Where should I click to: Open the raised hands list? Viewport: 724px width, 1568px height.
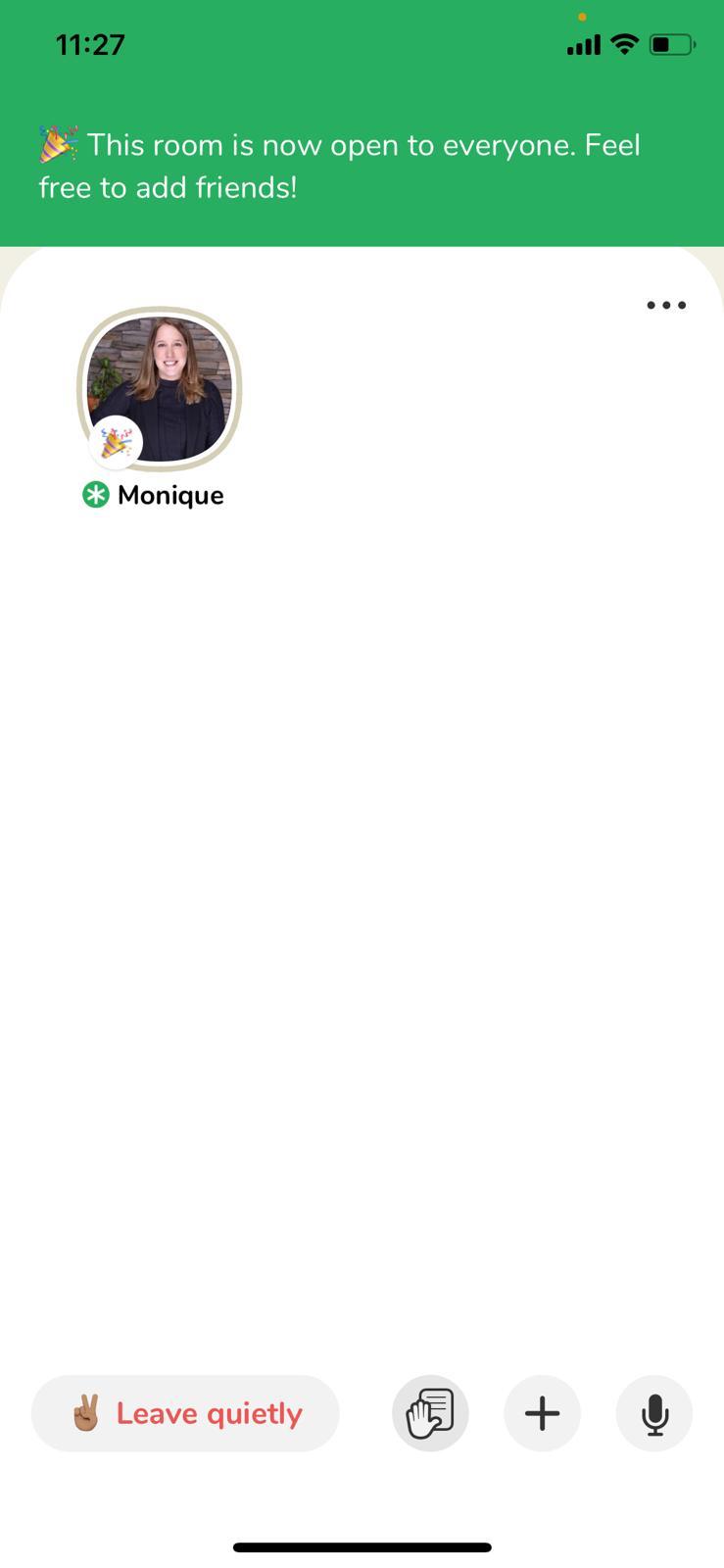pos(430,1413)
